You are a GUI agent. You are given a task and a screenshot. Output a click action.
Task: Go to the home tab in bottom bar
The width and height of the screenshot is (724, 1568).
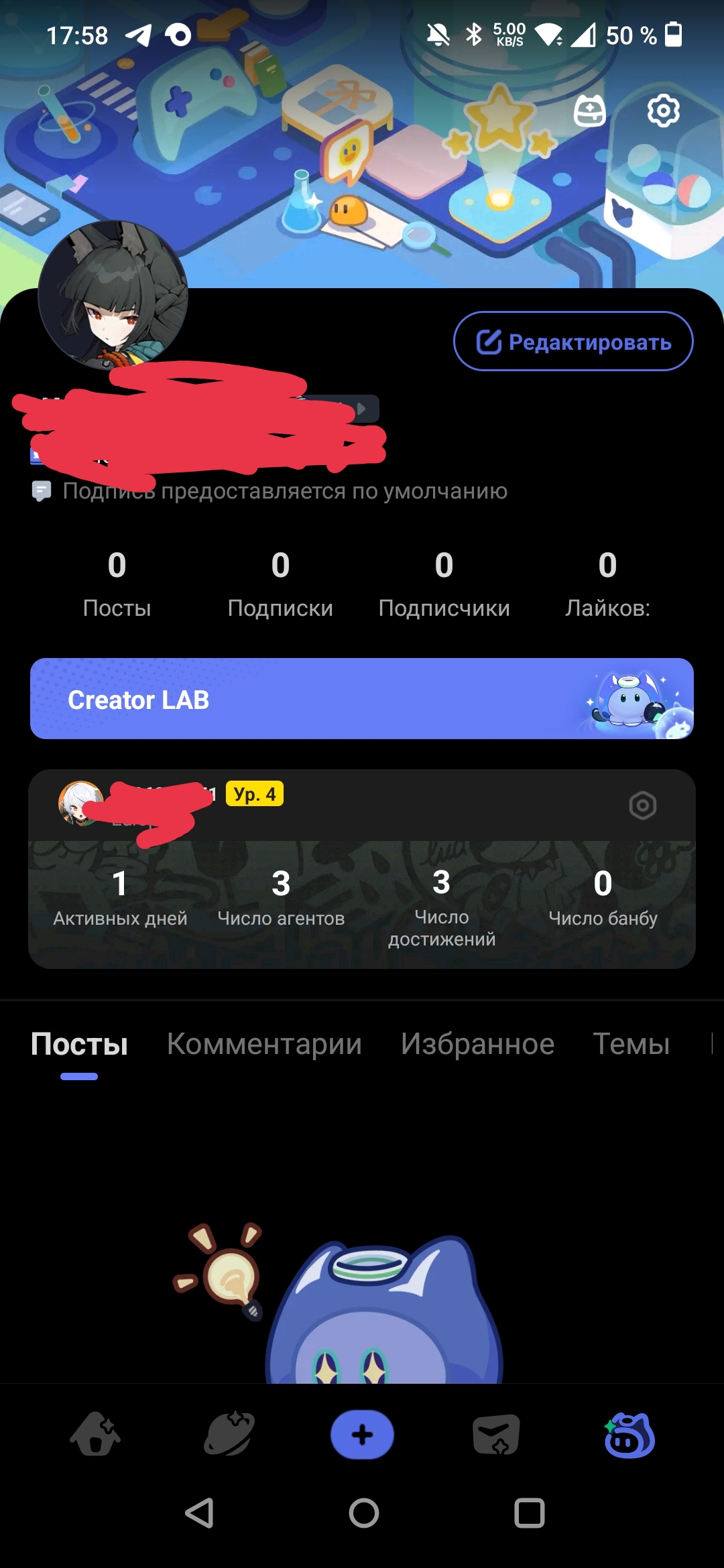95,1435
